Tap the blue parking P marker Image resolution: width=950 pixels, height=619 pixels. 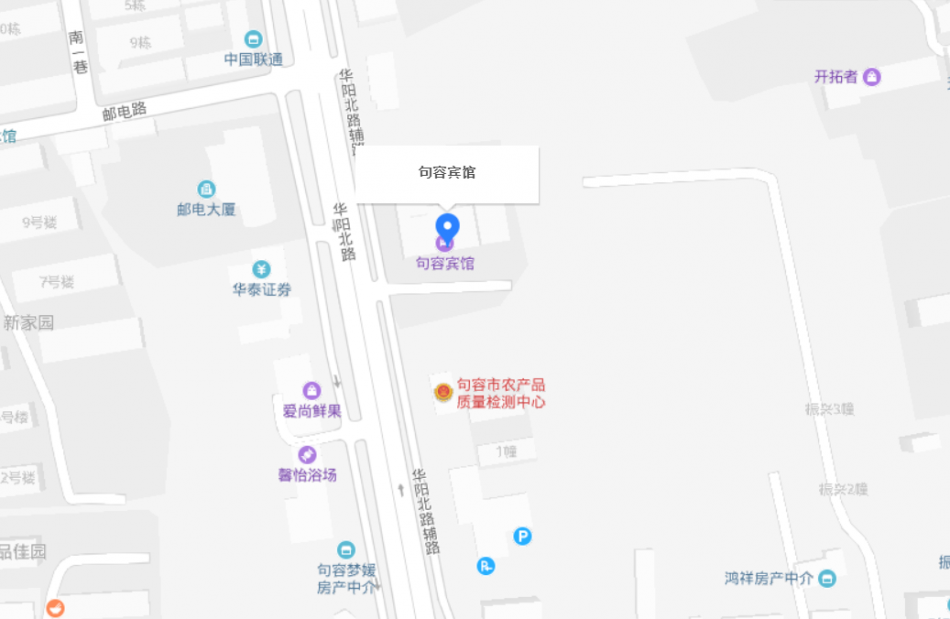522,537
